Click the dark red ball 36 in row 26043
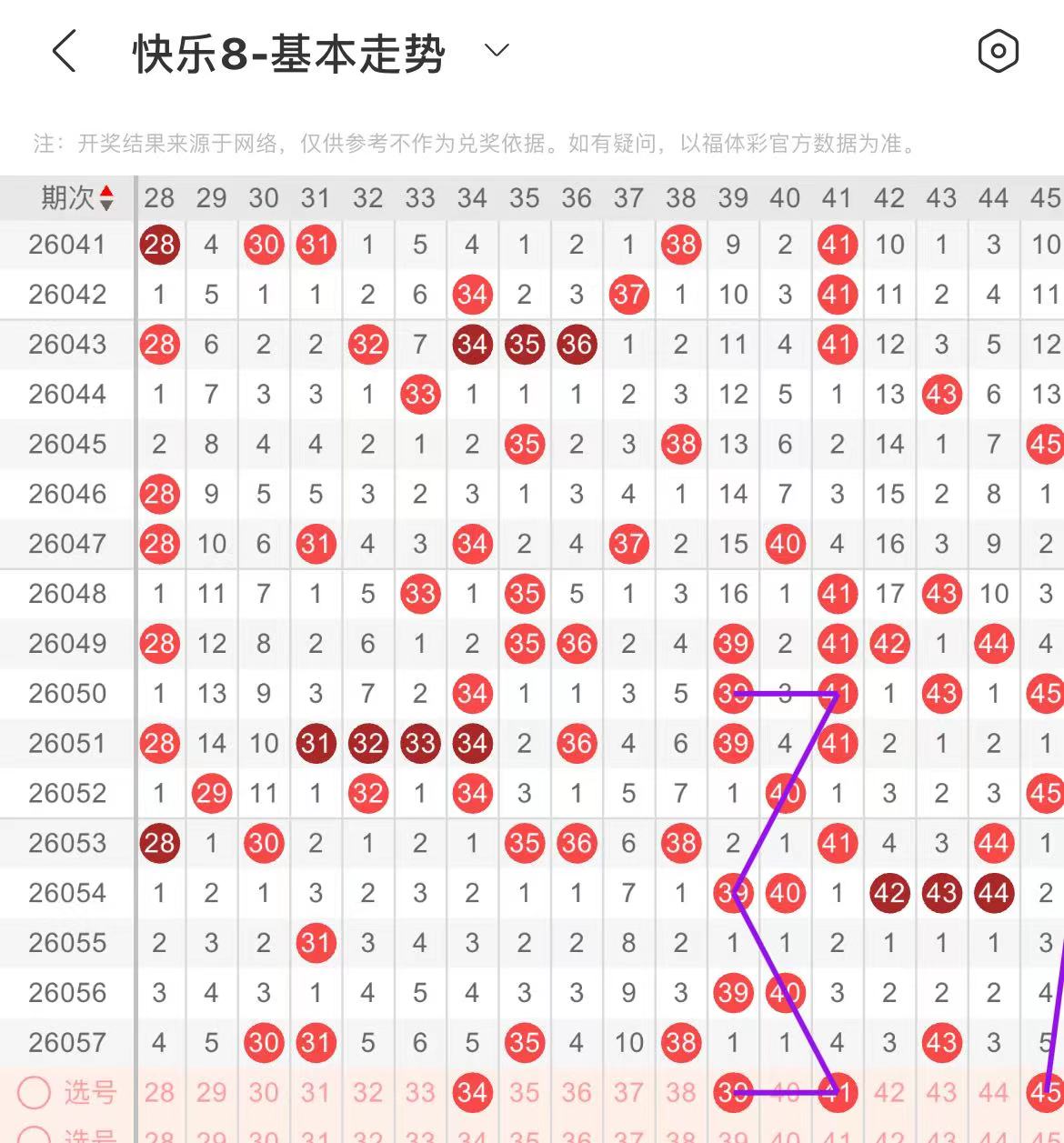Viewport: 1064px width, 1143px height. click(576, 344)
